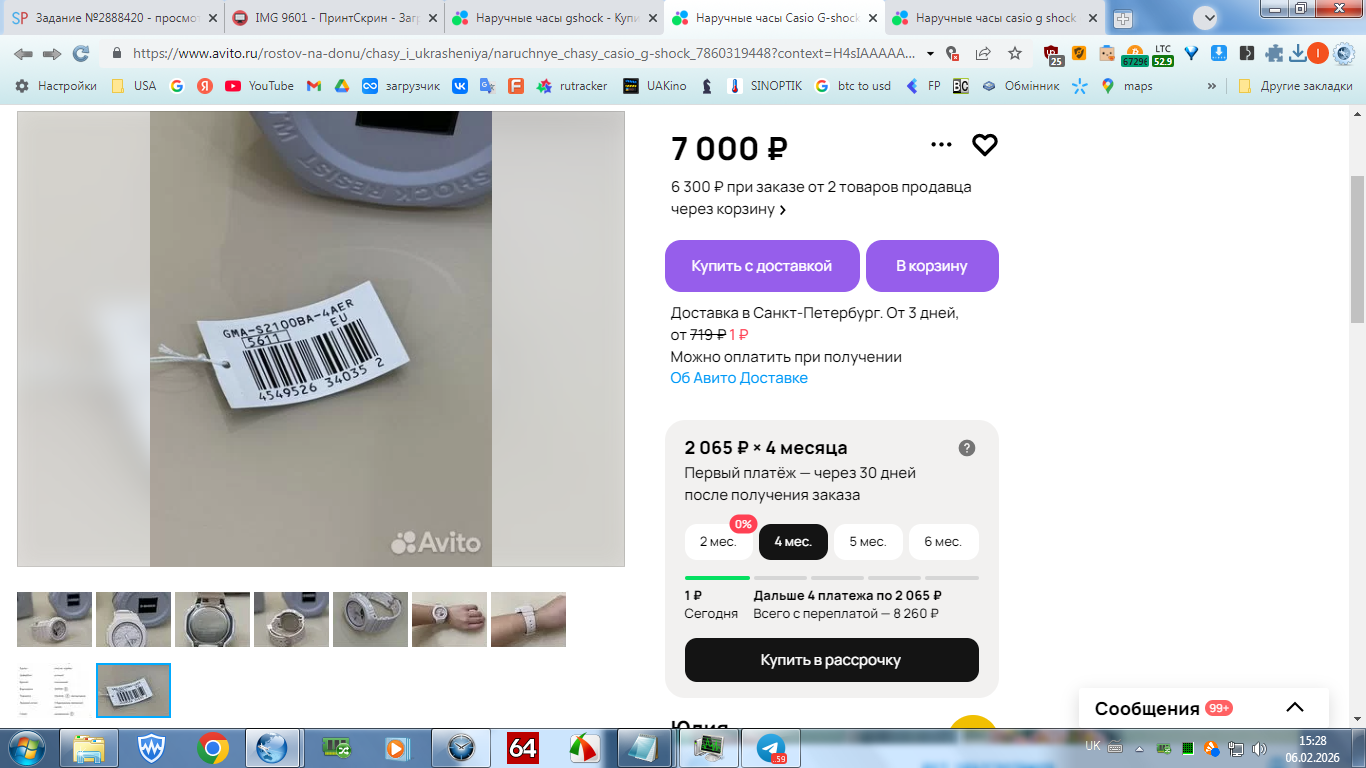Add listing to favorites with the heart icon
Screen dimensions: 1366x768
click(x=985, y=145)
